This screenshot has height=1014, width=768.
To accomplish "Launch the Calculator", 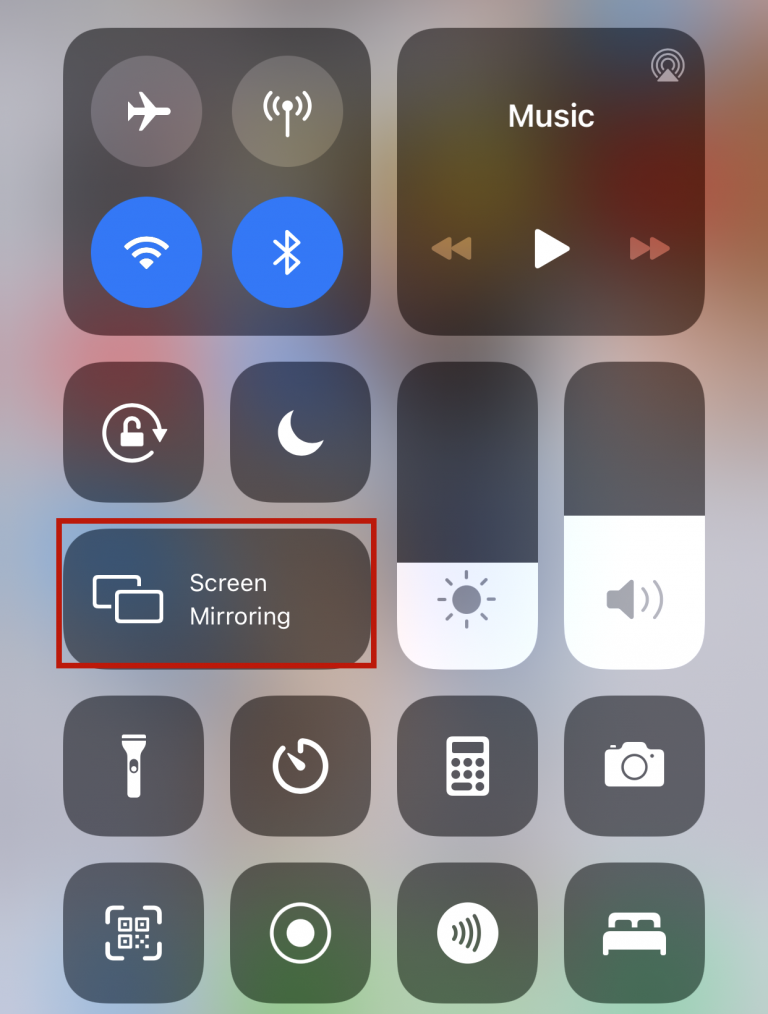I will tap(467, 766).
